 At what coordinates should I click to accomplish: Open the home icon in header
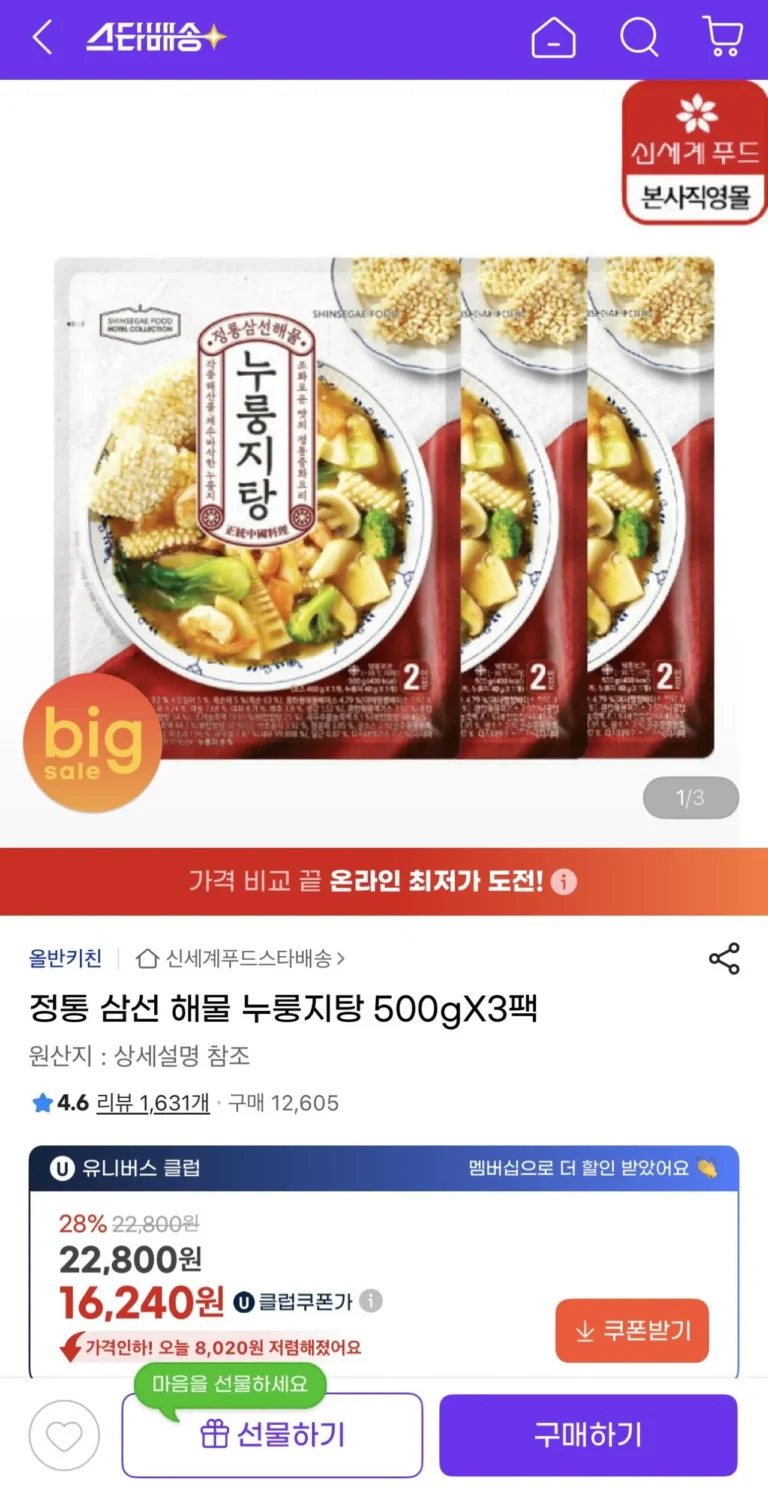(553, 39)
